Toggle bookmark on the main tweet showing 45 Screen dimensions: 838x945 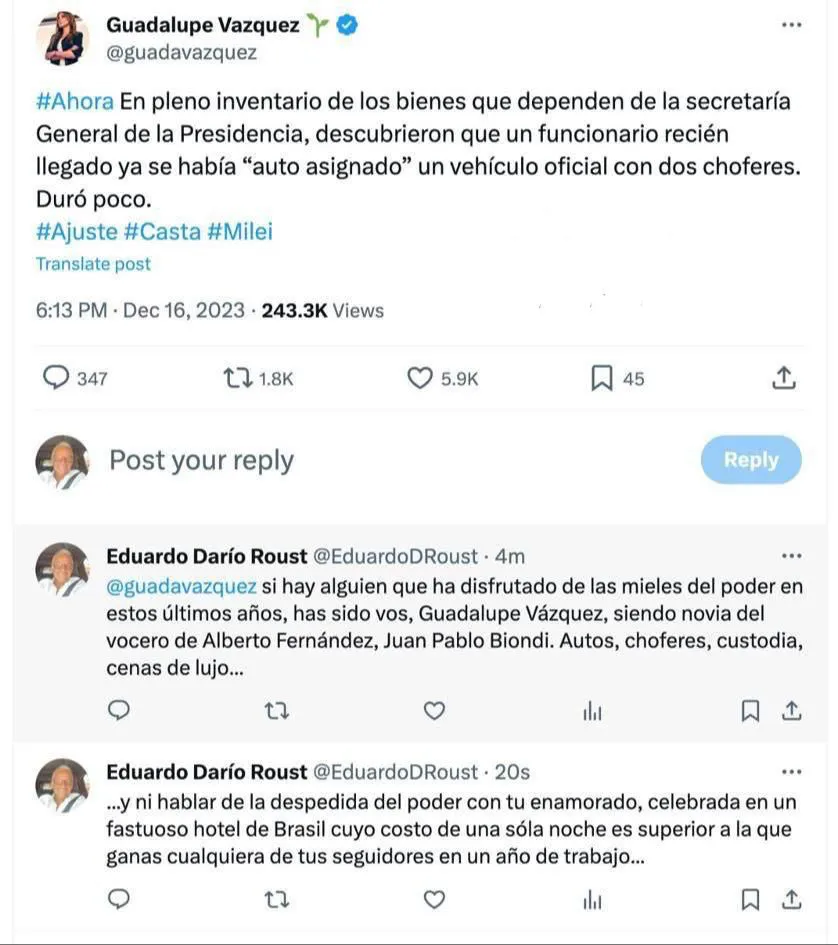601,377
